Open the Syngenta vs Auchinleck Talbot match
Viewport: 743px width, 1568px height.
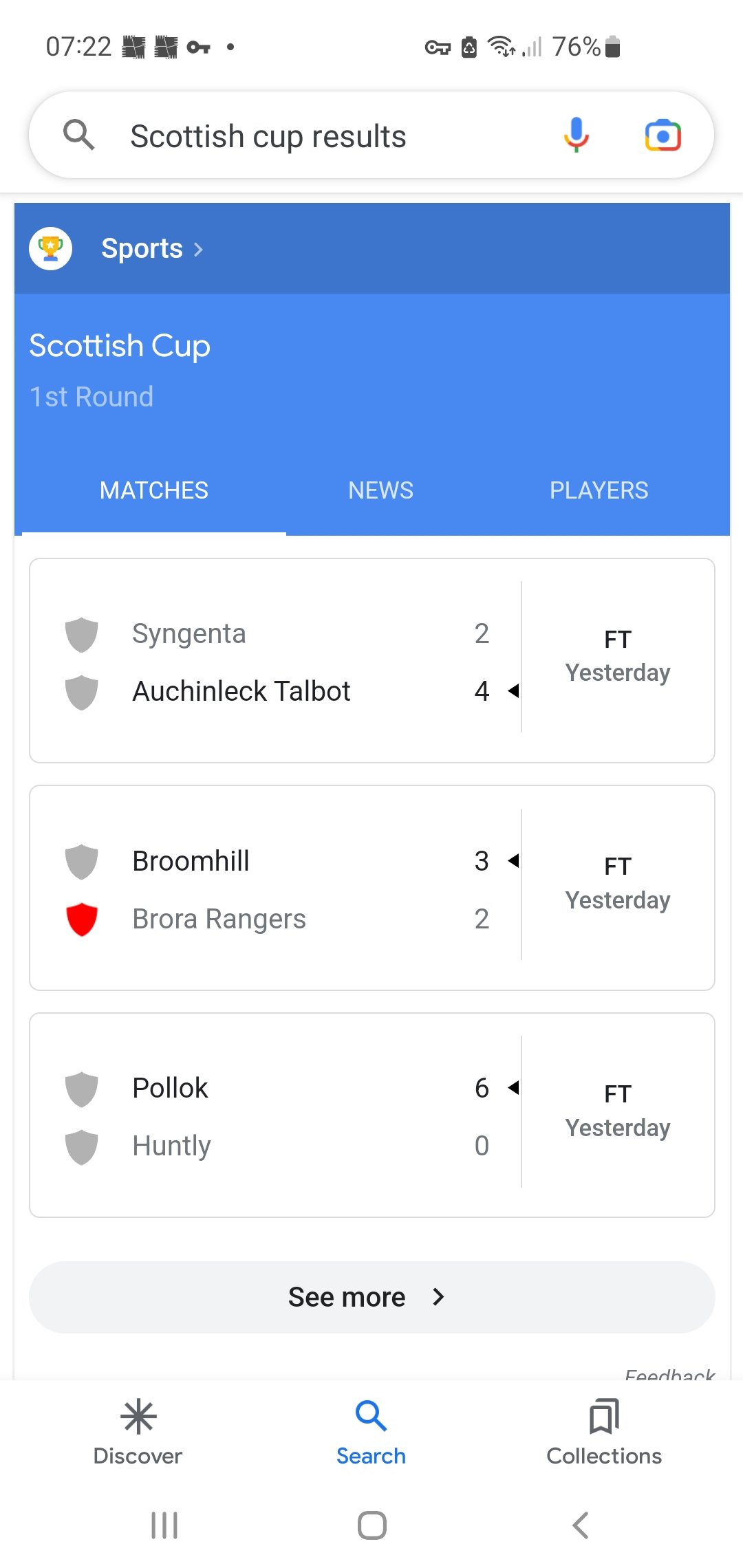point(371,660)
